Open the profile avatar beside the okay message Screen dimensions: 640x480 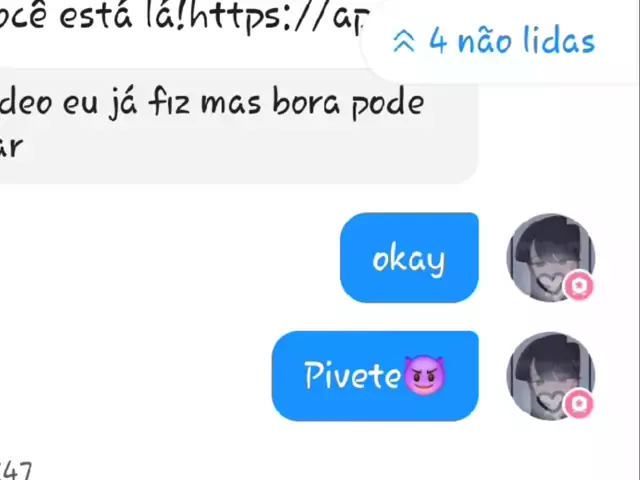pos(550,258)
